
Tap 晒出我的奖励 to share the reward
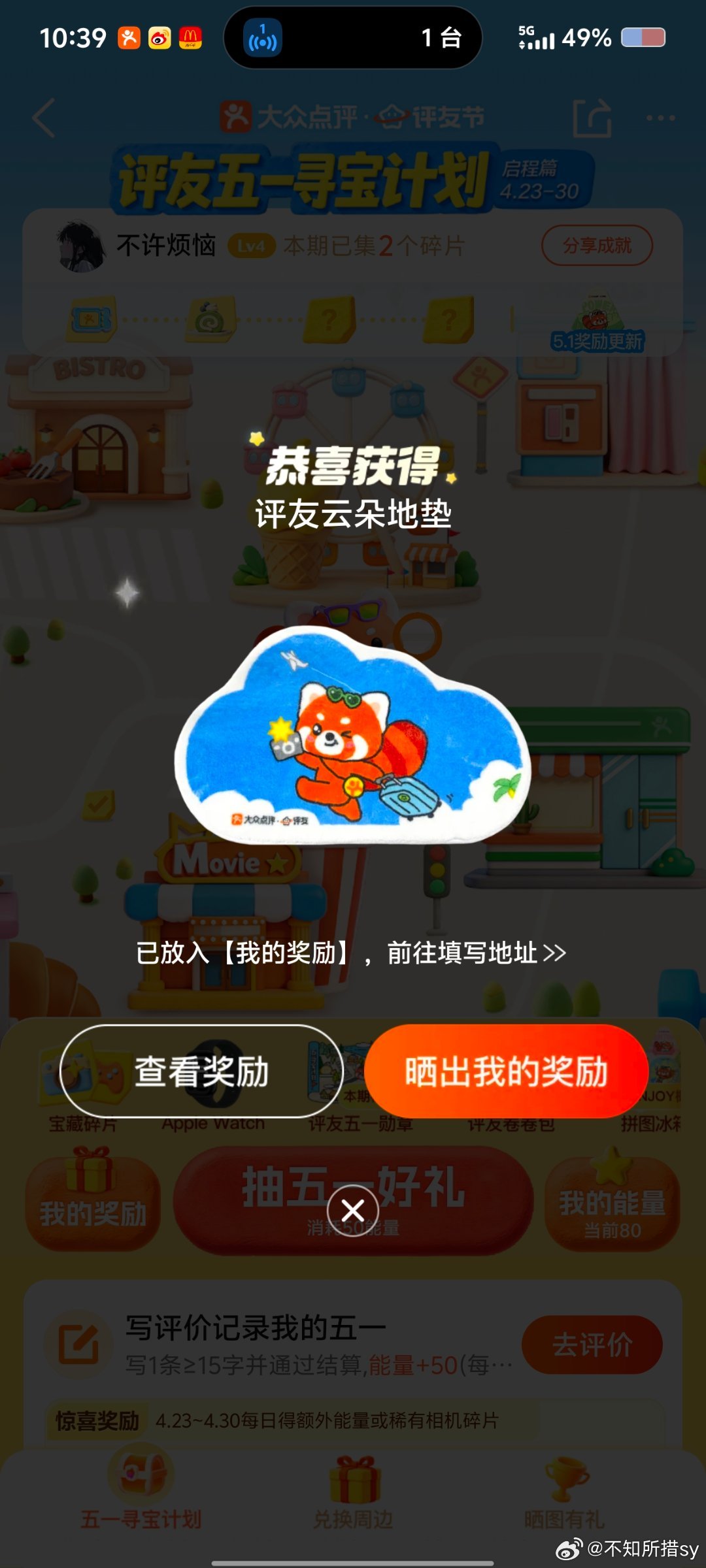click(x=506, y=1071)
